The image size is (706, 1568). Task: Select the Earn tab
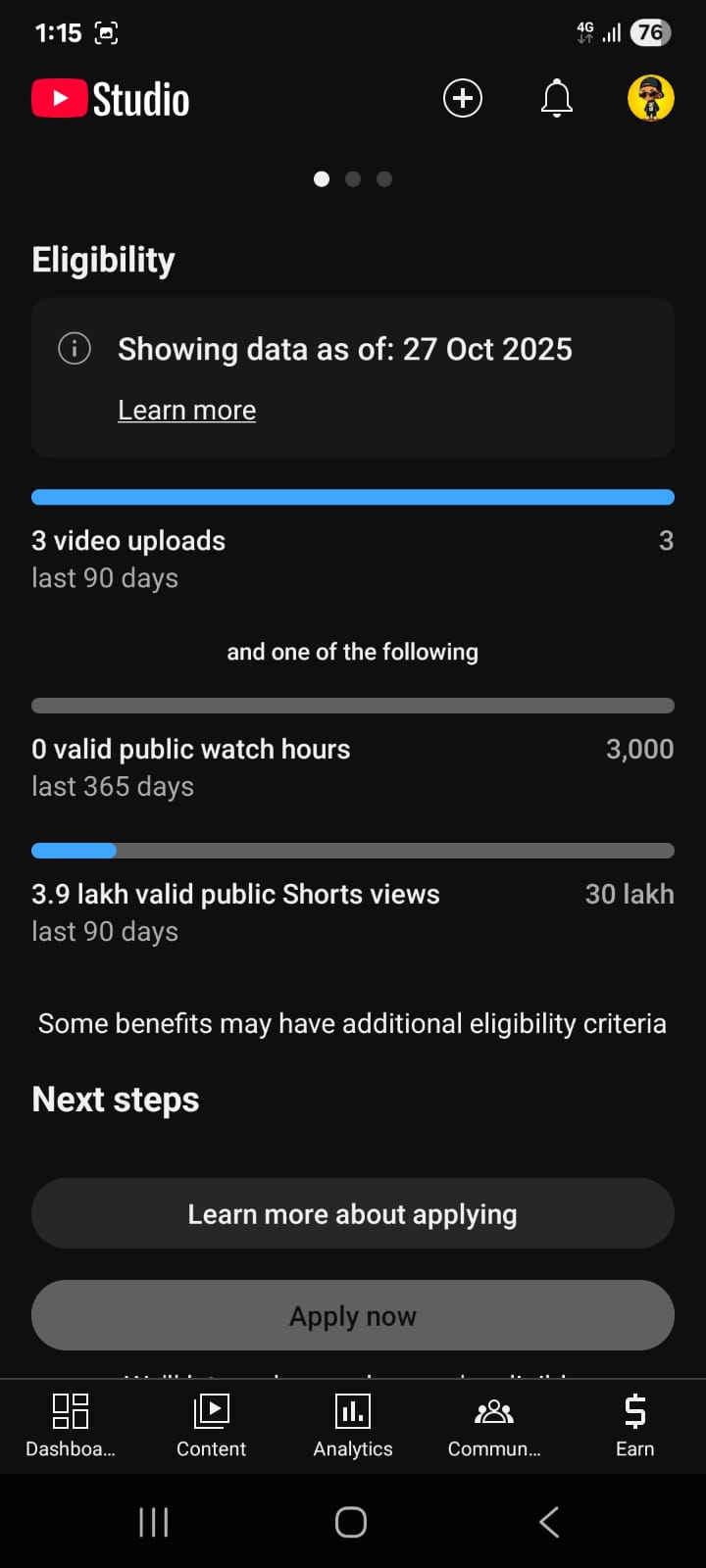tap(634, 1425)
